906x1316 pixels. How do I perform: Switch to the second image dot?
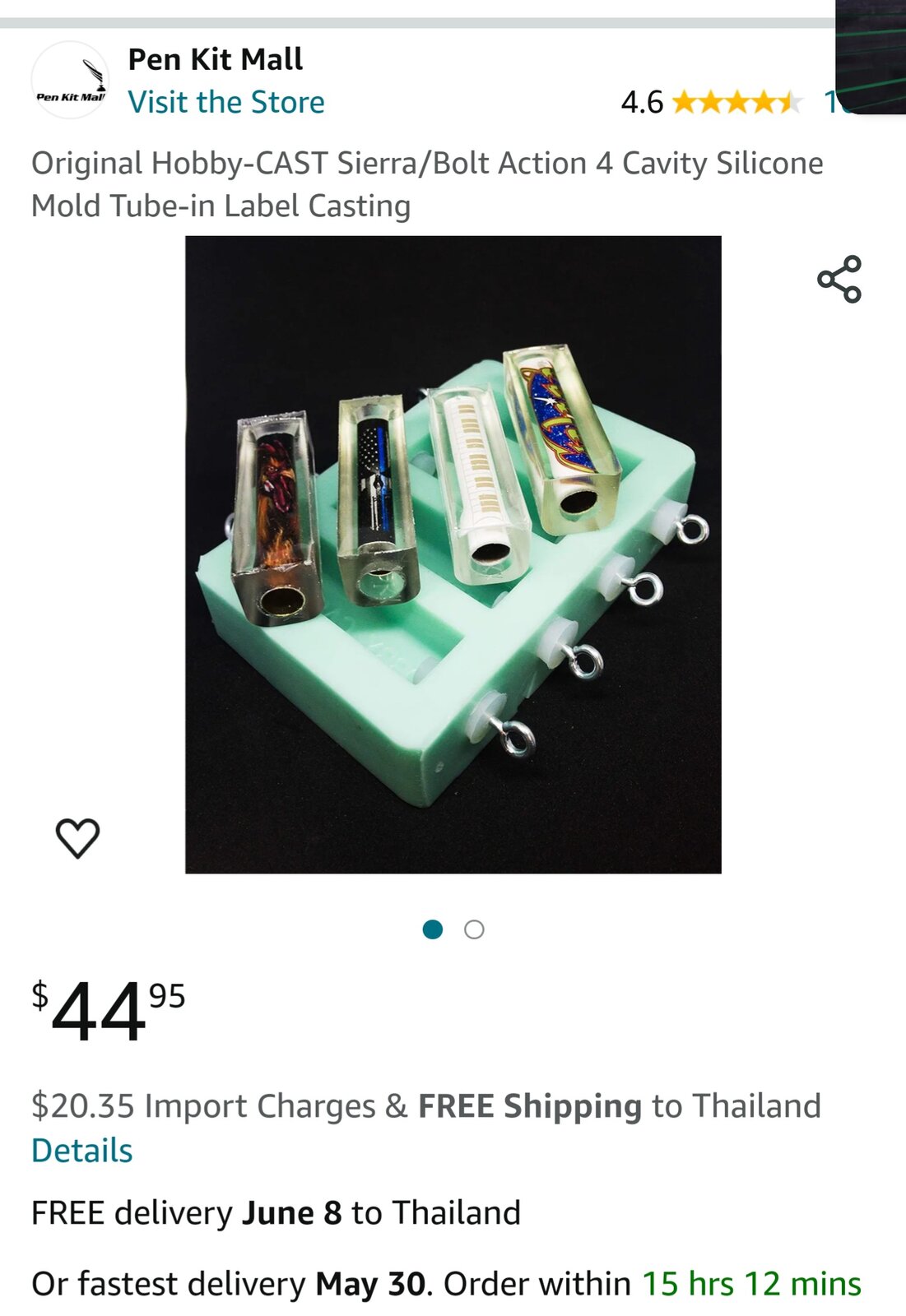474,929
